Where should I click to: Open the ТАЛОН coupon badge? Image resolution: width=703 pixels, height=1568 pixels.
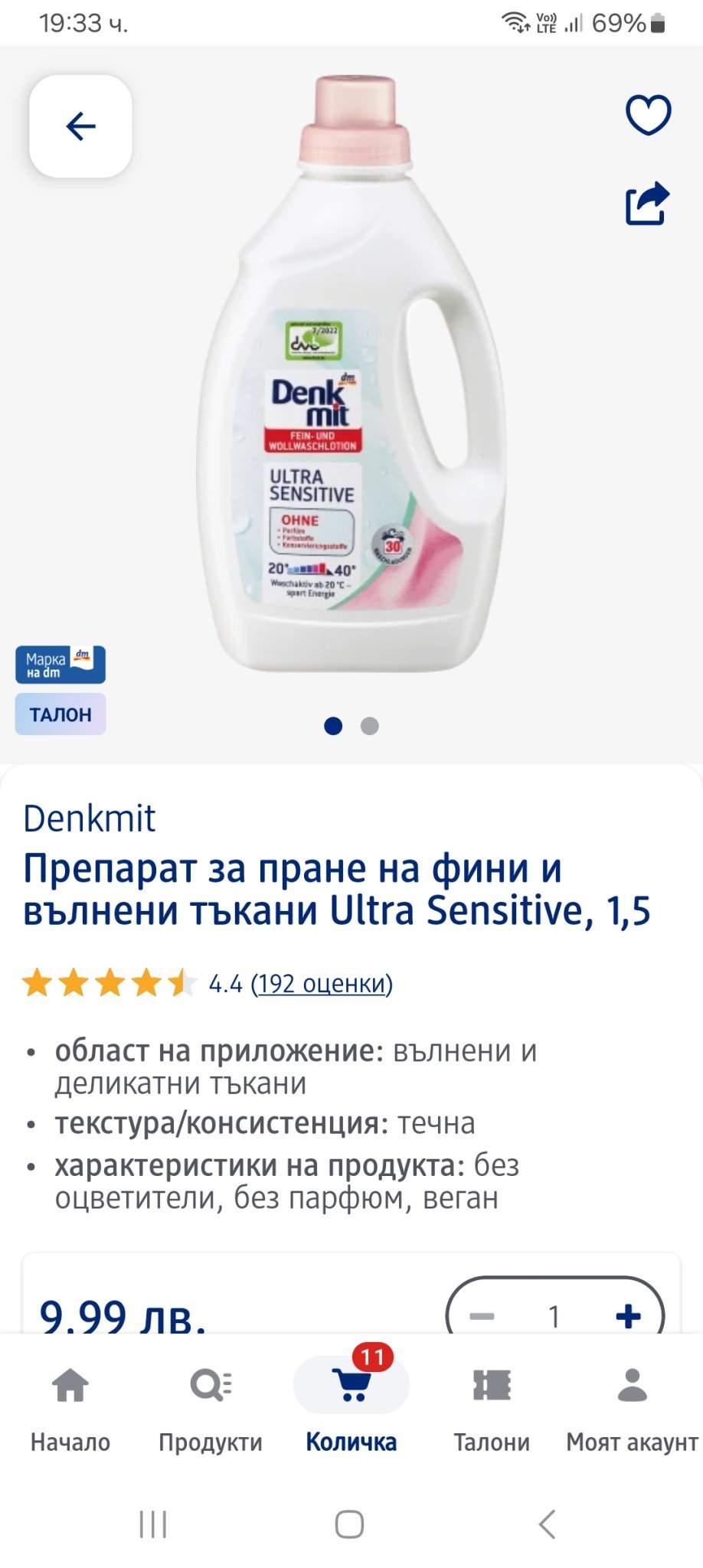[60, 714]
